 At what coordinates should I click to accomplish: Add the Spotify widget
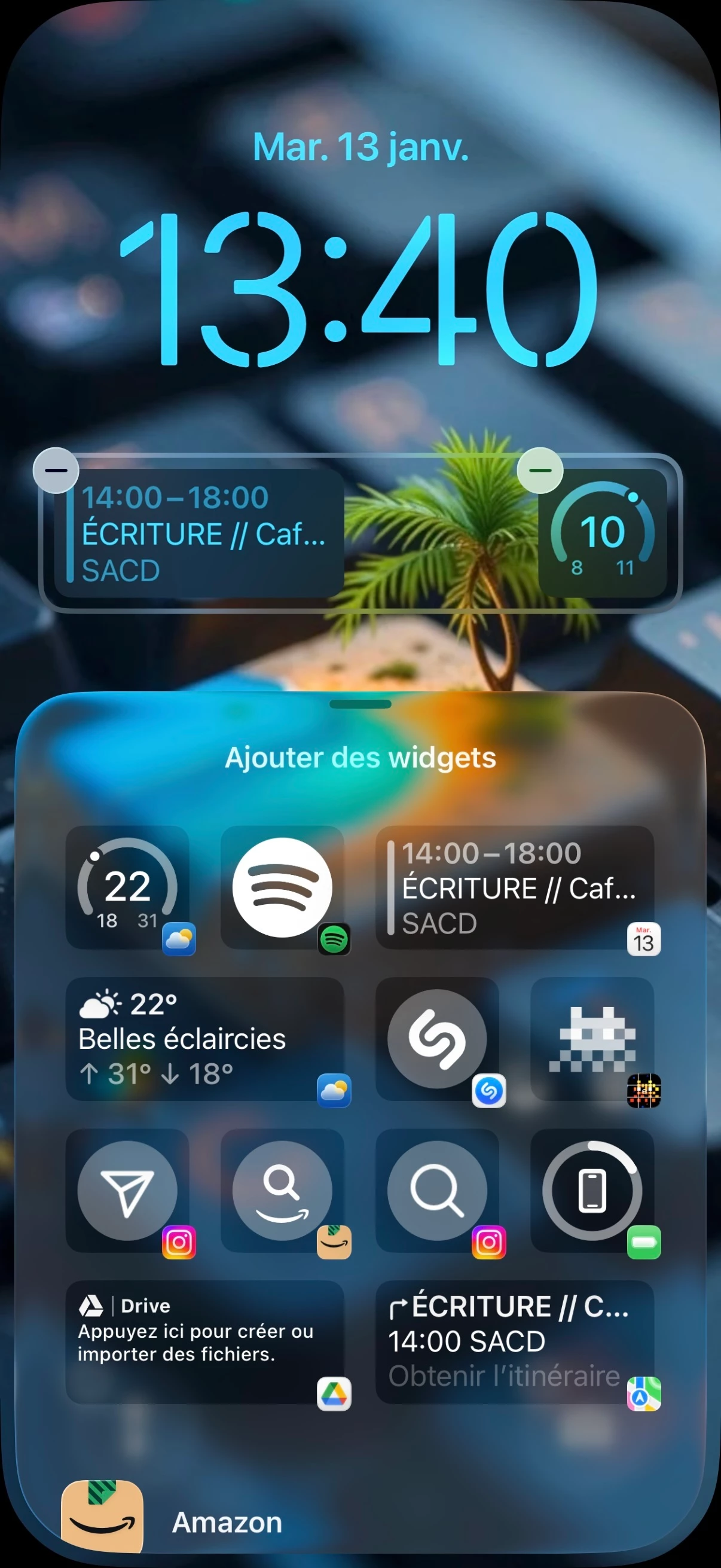click(x=282, y=887)
